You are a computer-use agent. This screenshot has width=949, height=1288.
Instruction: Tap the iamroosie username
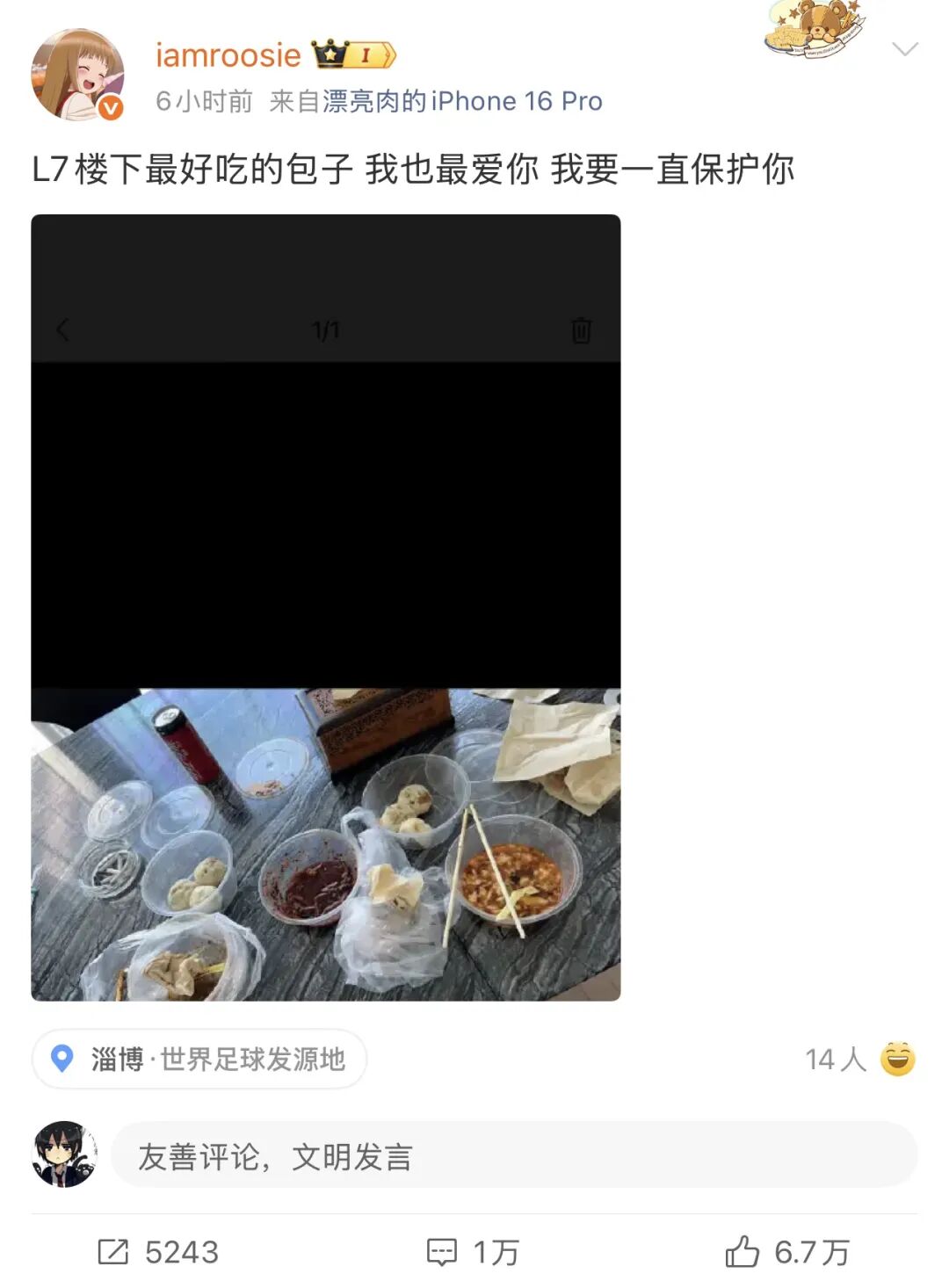point(228,55)
